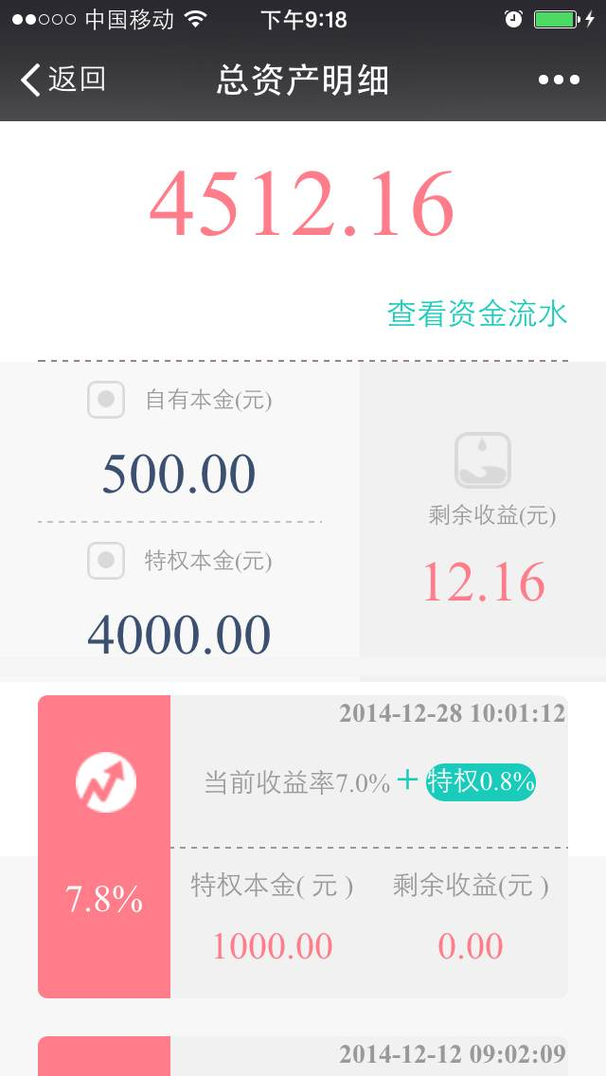Go back using the 返回 button

(x=63, y=80)
